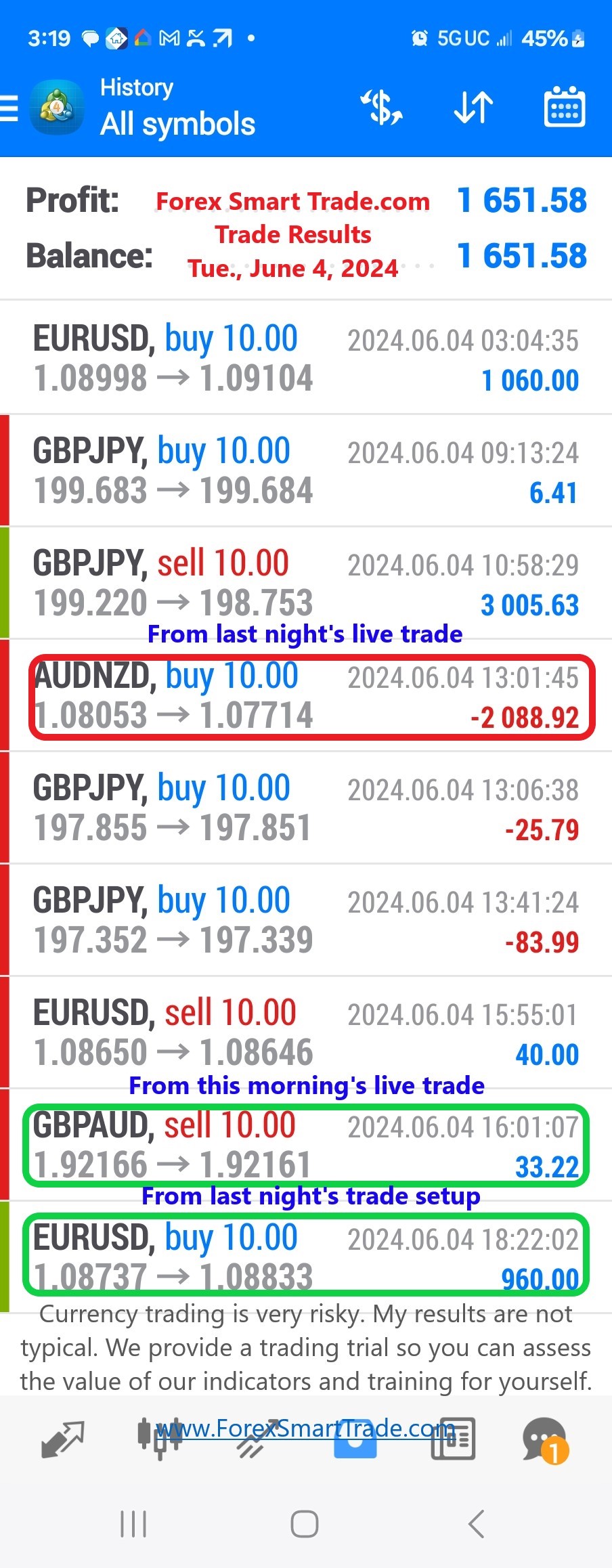Switch to the News tab

click(453, 1438)
